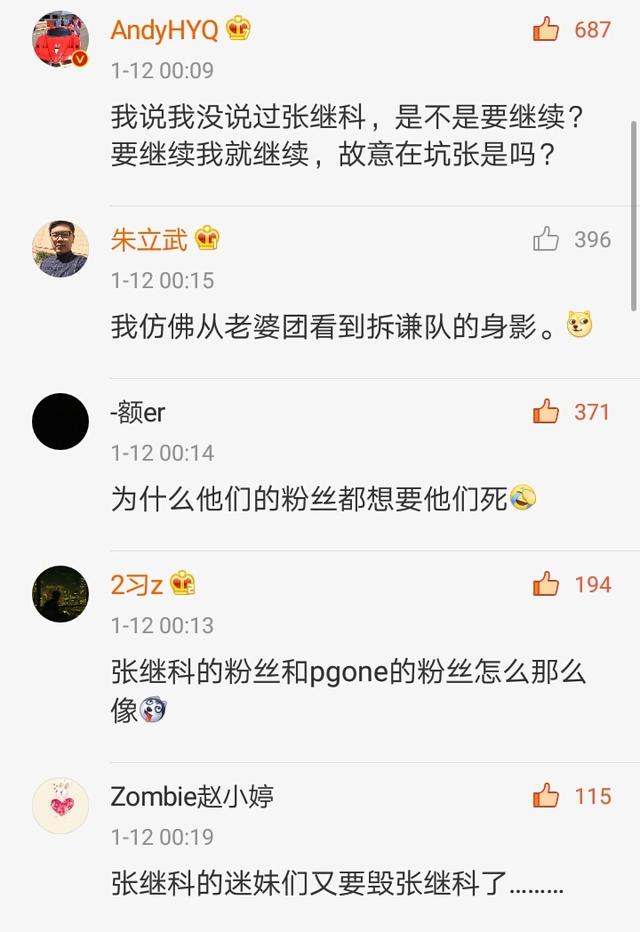Open 2习z's profile avatar

click(60, 594)
